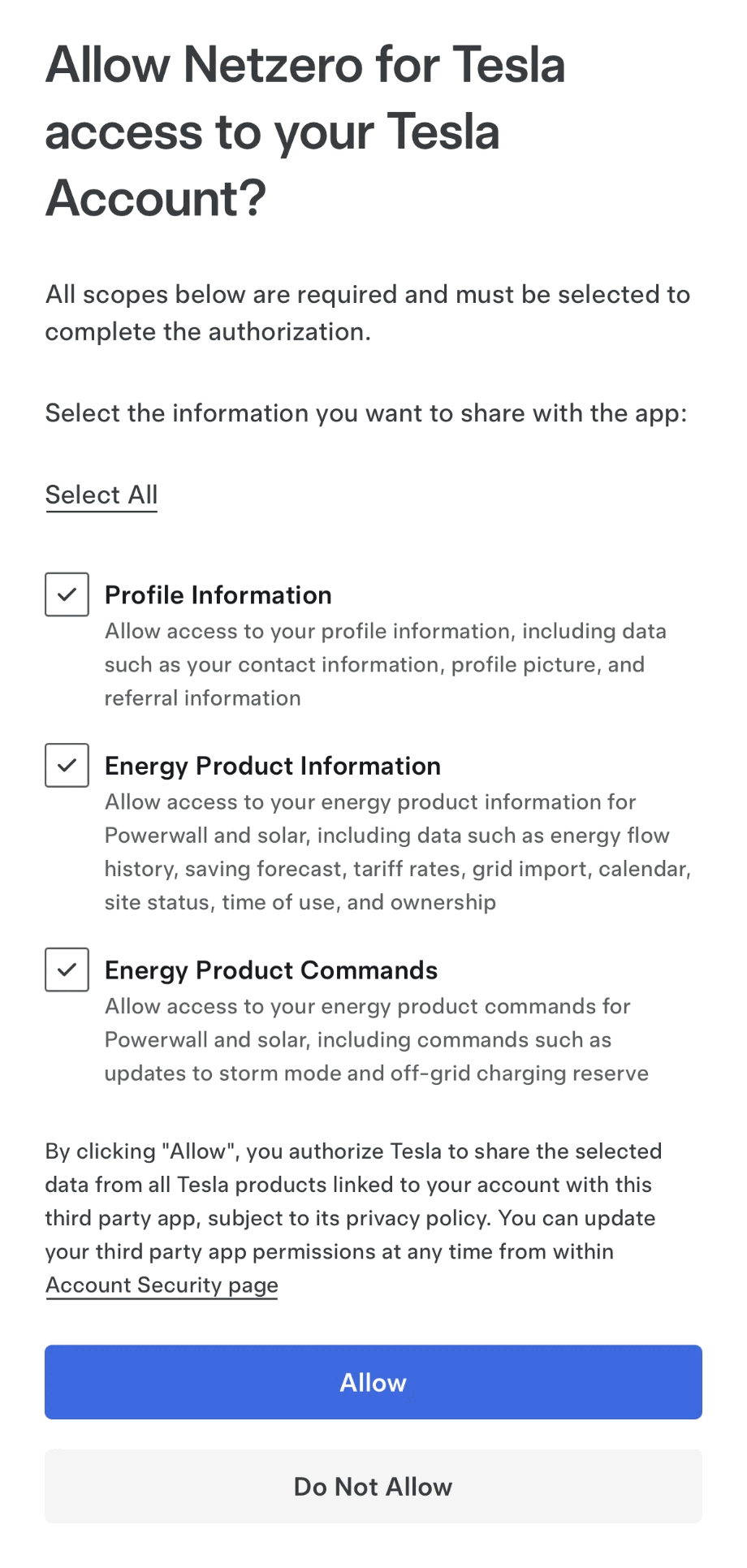Tap the Select All link

101,495
